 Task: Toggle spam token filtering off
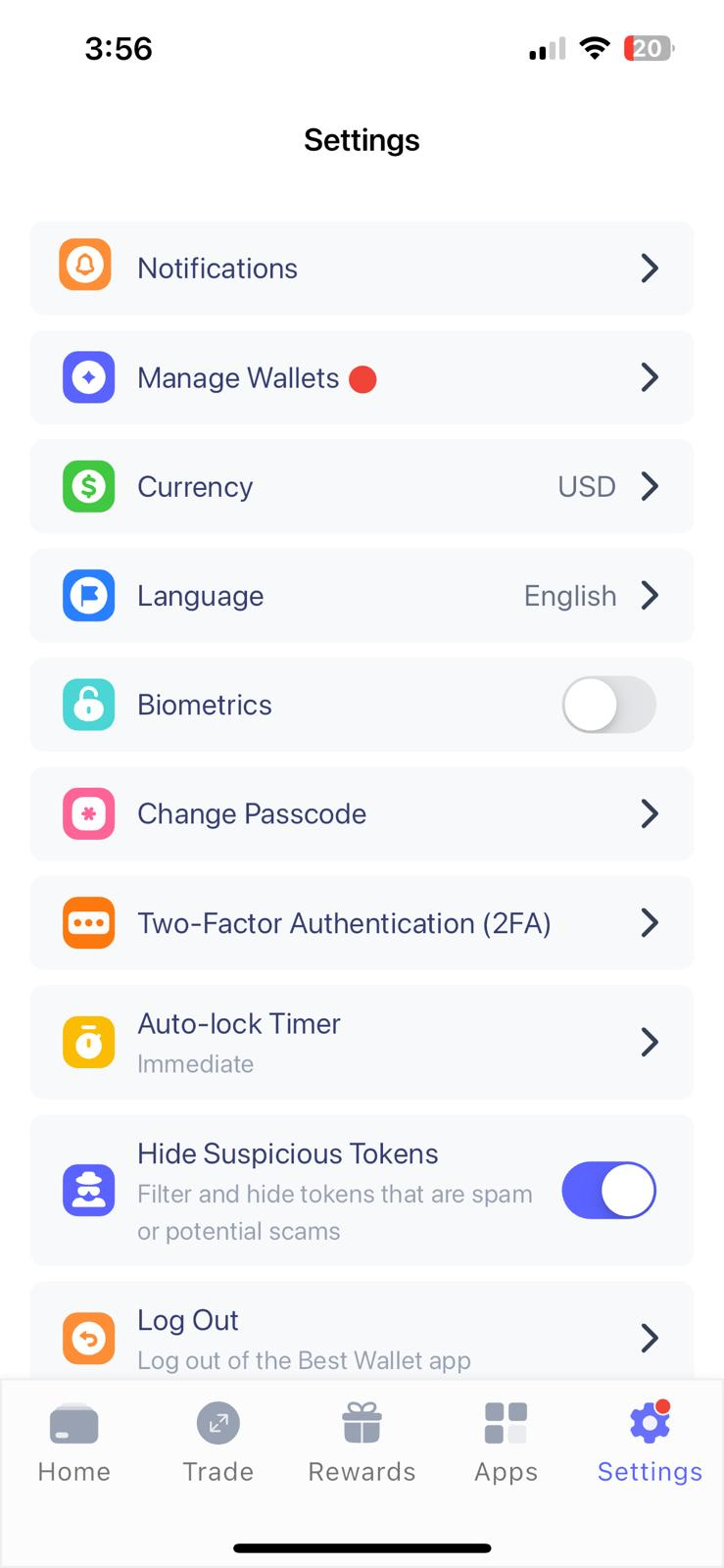point(608,1190)
